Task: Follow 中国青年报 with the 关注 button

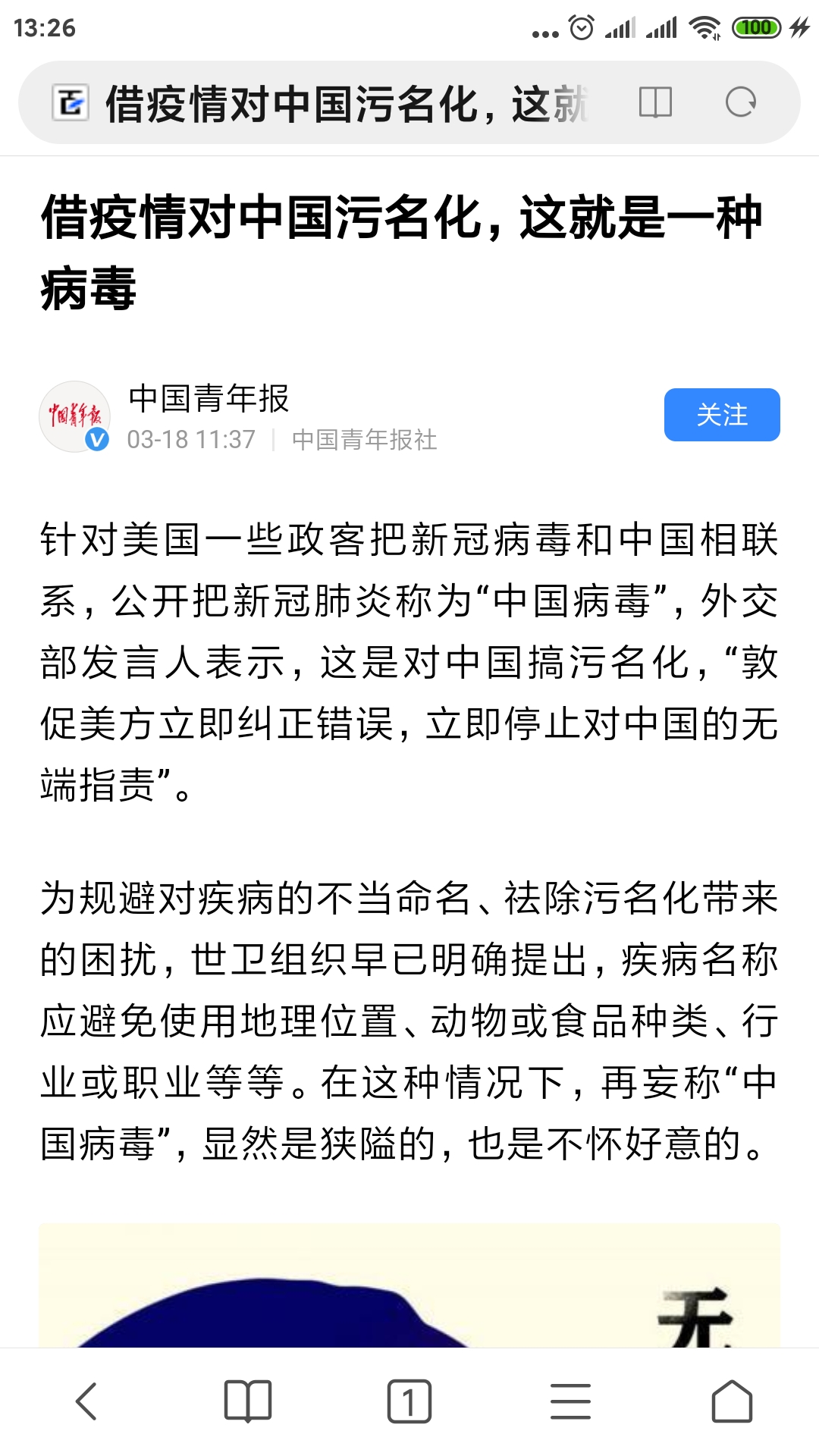Action: (721, 415)
